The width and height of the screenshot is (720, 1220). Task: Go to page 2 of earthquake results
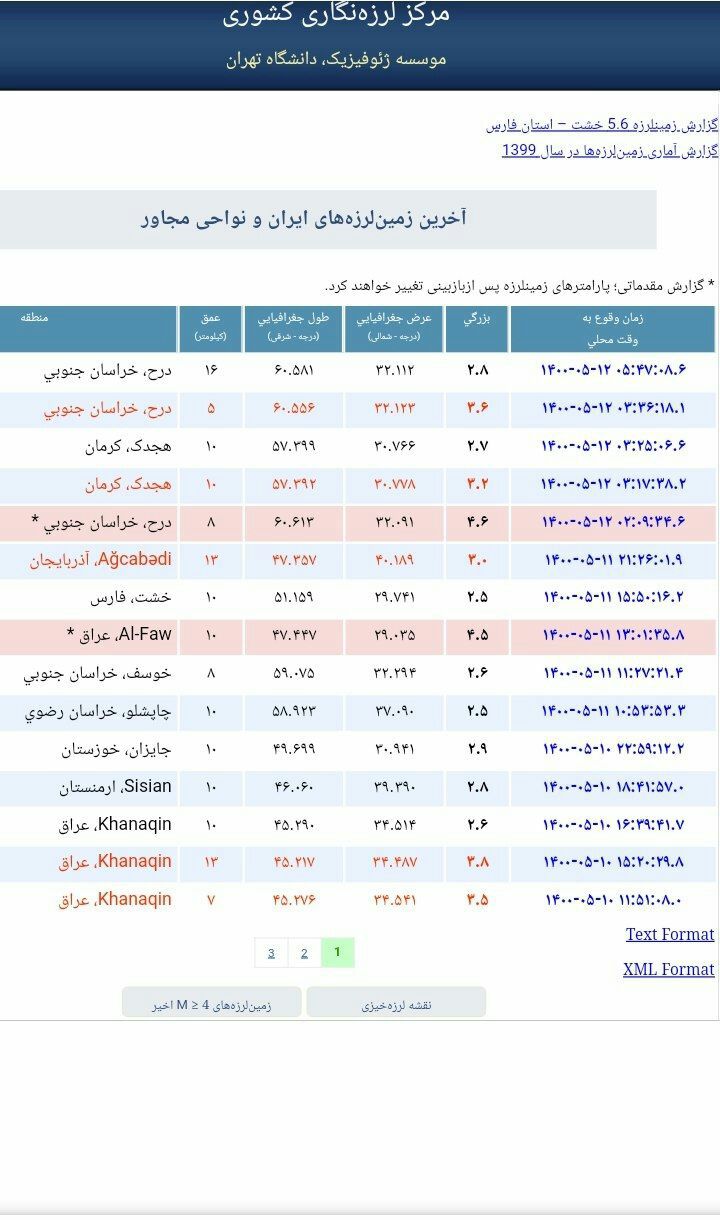(304, 953)
